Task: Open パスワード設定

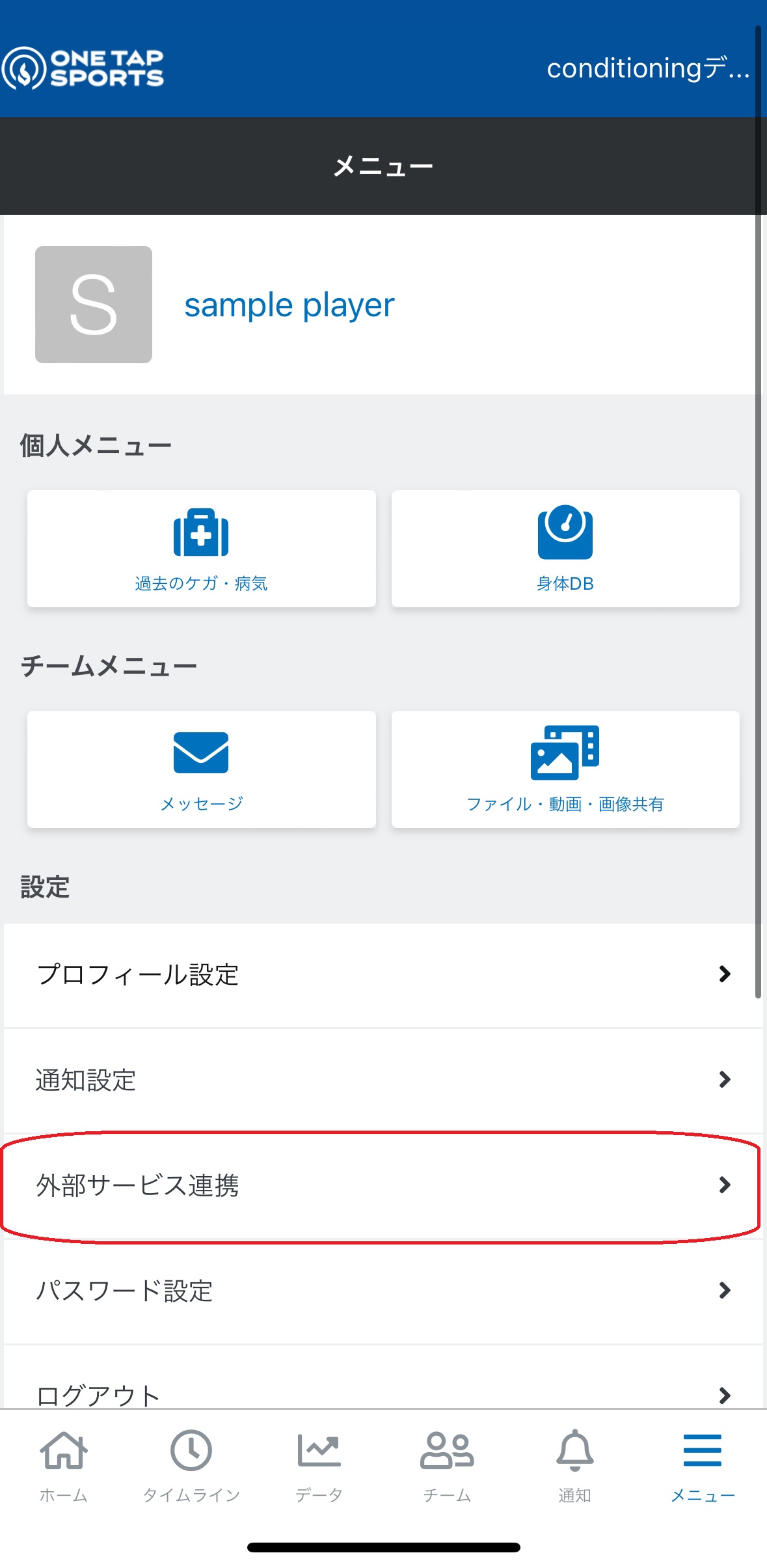Action: [x=383, y=1291]
